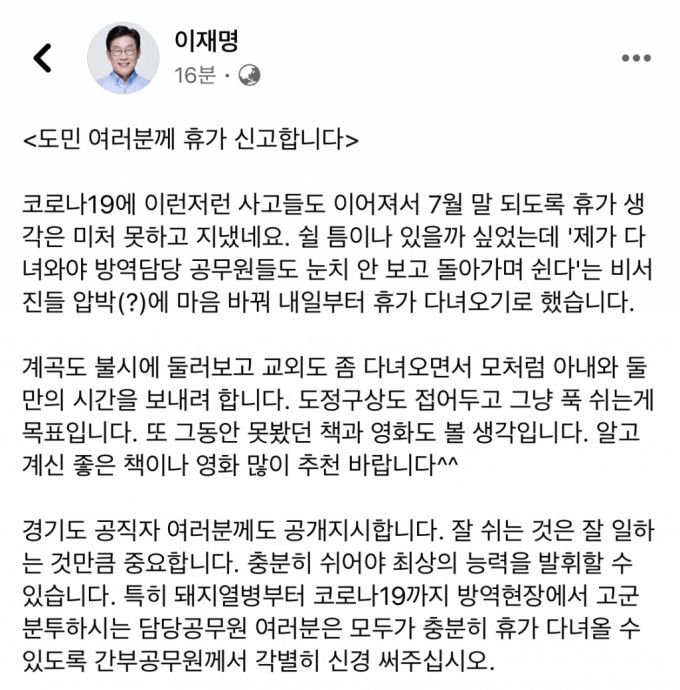Open the 이재명 profile name link

click(x=206, y=41)
